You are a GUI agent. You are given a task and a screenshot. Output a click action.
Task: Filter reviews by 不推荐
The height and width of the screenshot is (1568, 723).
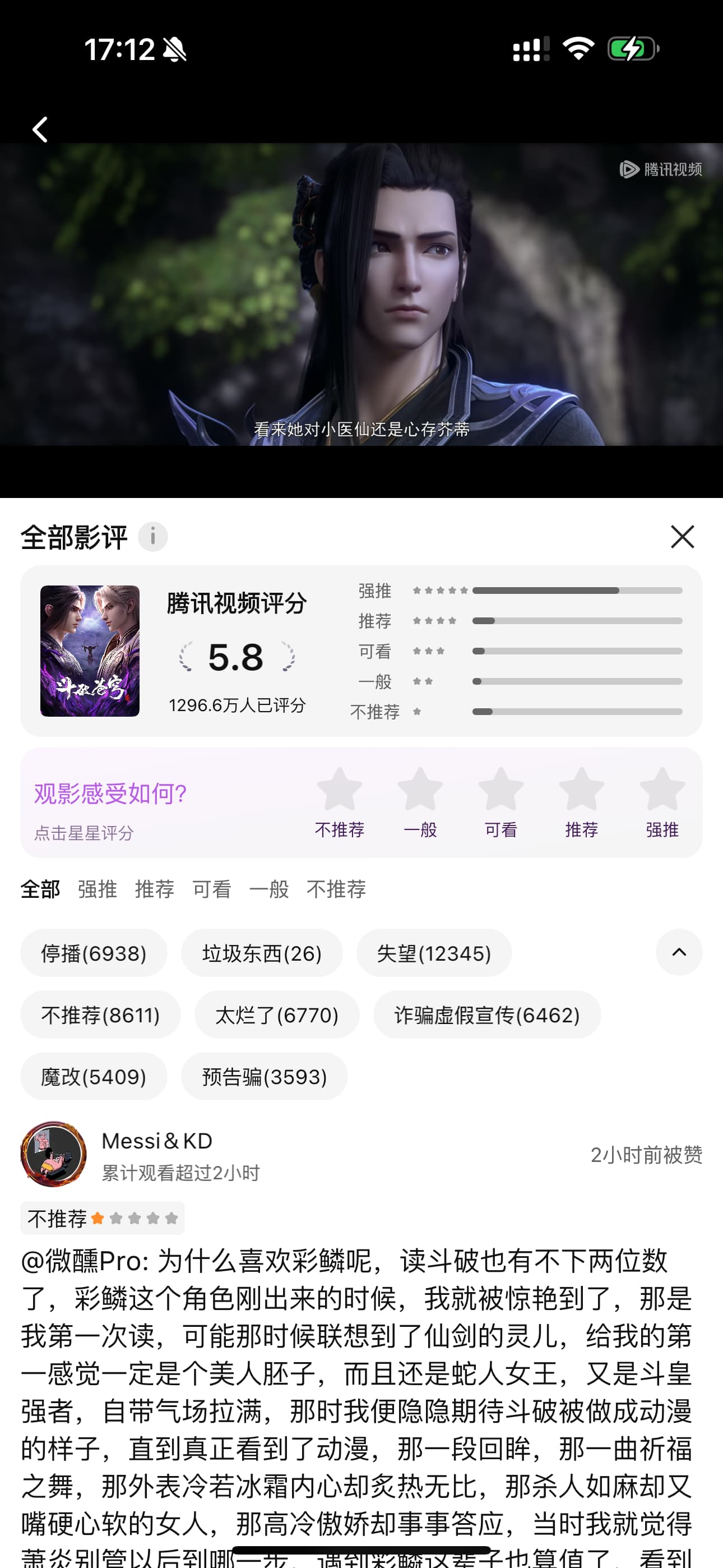(336, 889)
